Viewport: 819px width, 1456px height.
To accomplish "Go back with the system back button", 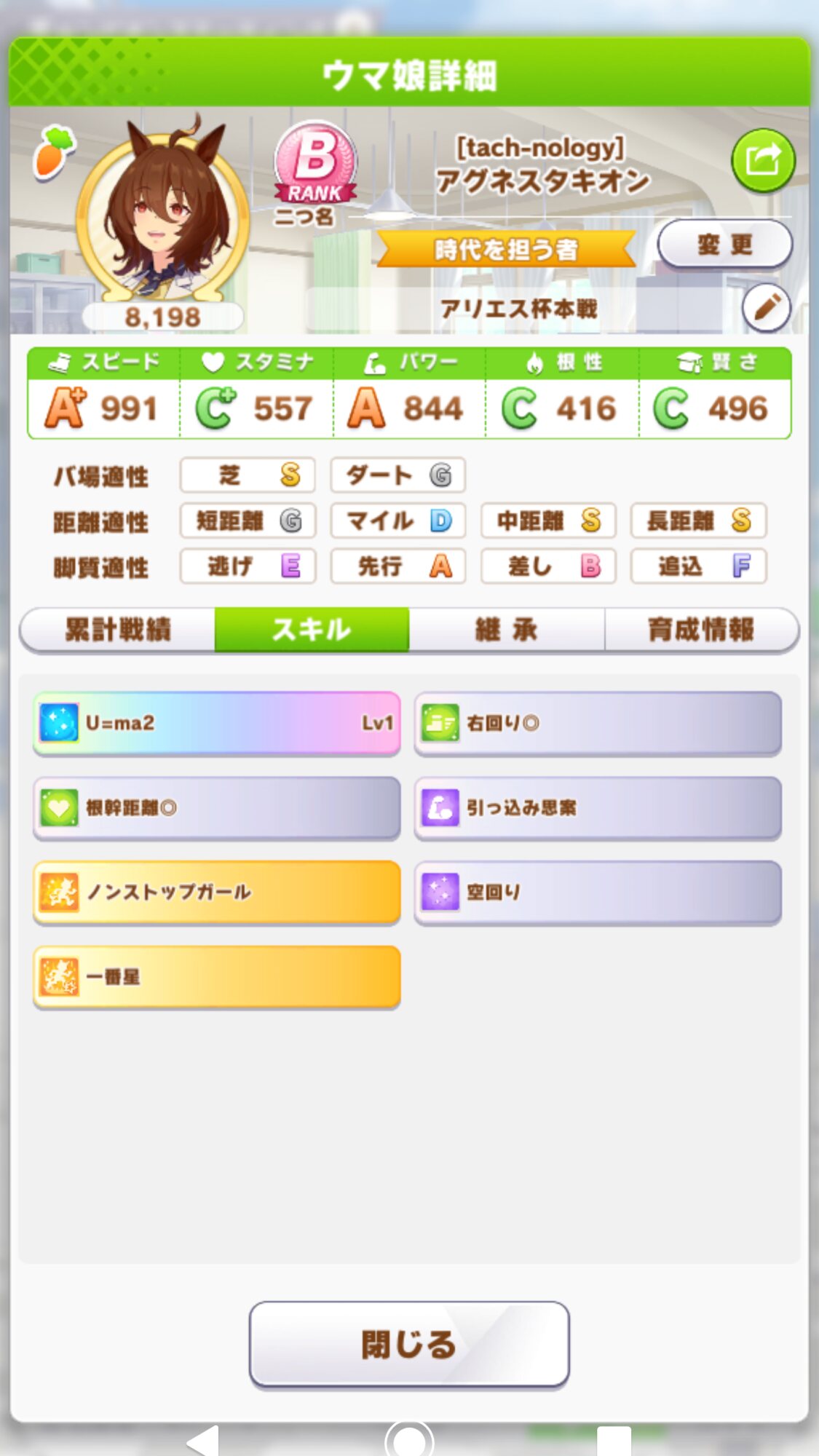I will click(203, 1440).
